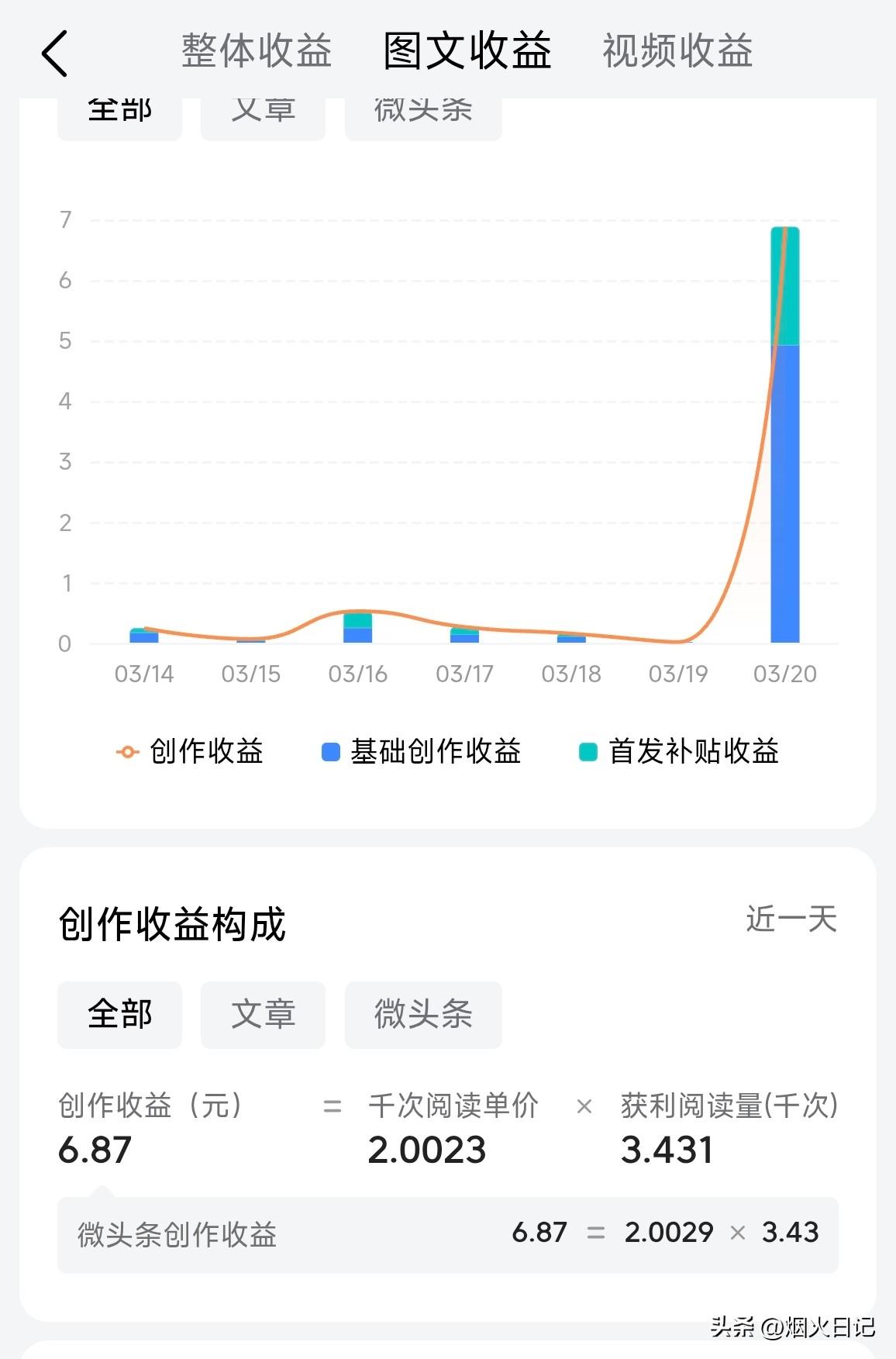Screen dimensions: 896x1359
Task: Open the 近一天 time range selector
Action: tap(789, 920)
